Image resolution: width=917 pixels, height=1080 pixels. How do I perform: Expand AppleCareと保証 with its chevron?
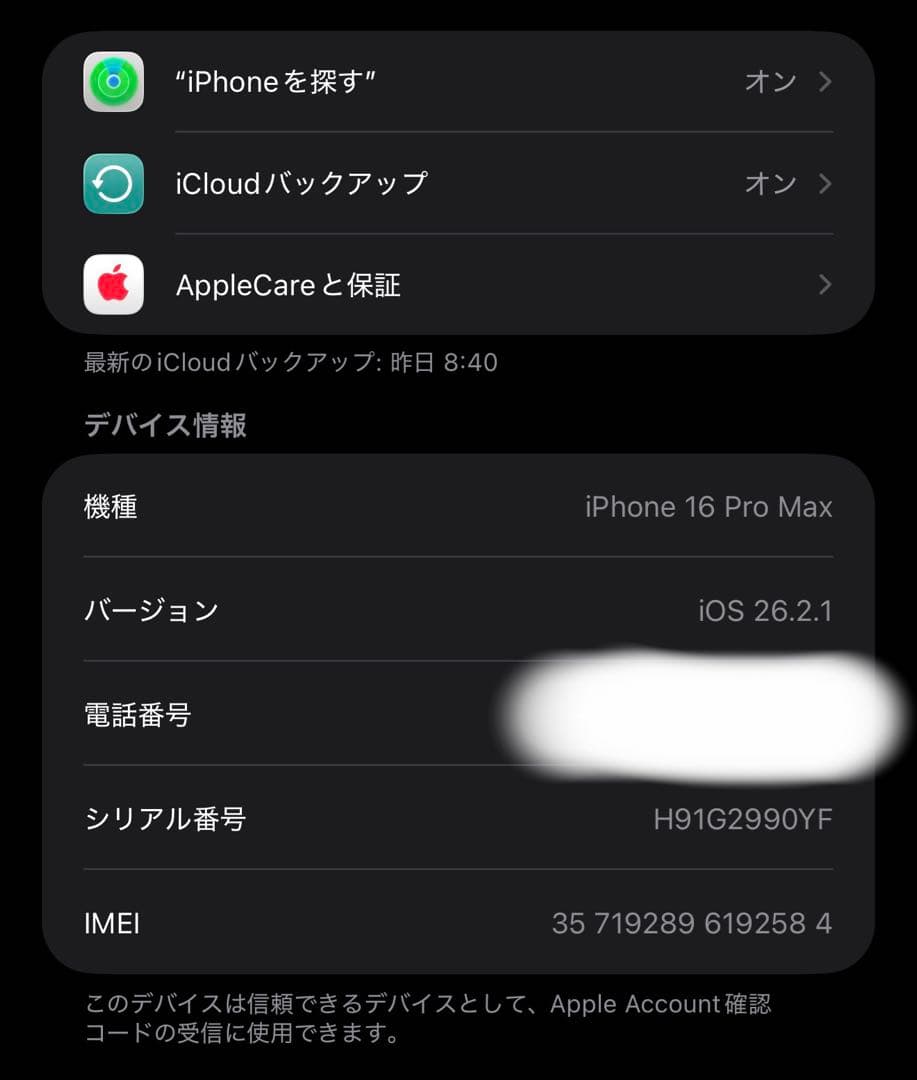(x=824, y=285)
